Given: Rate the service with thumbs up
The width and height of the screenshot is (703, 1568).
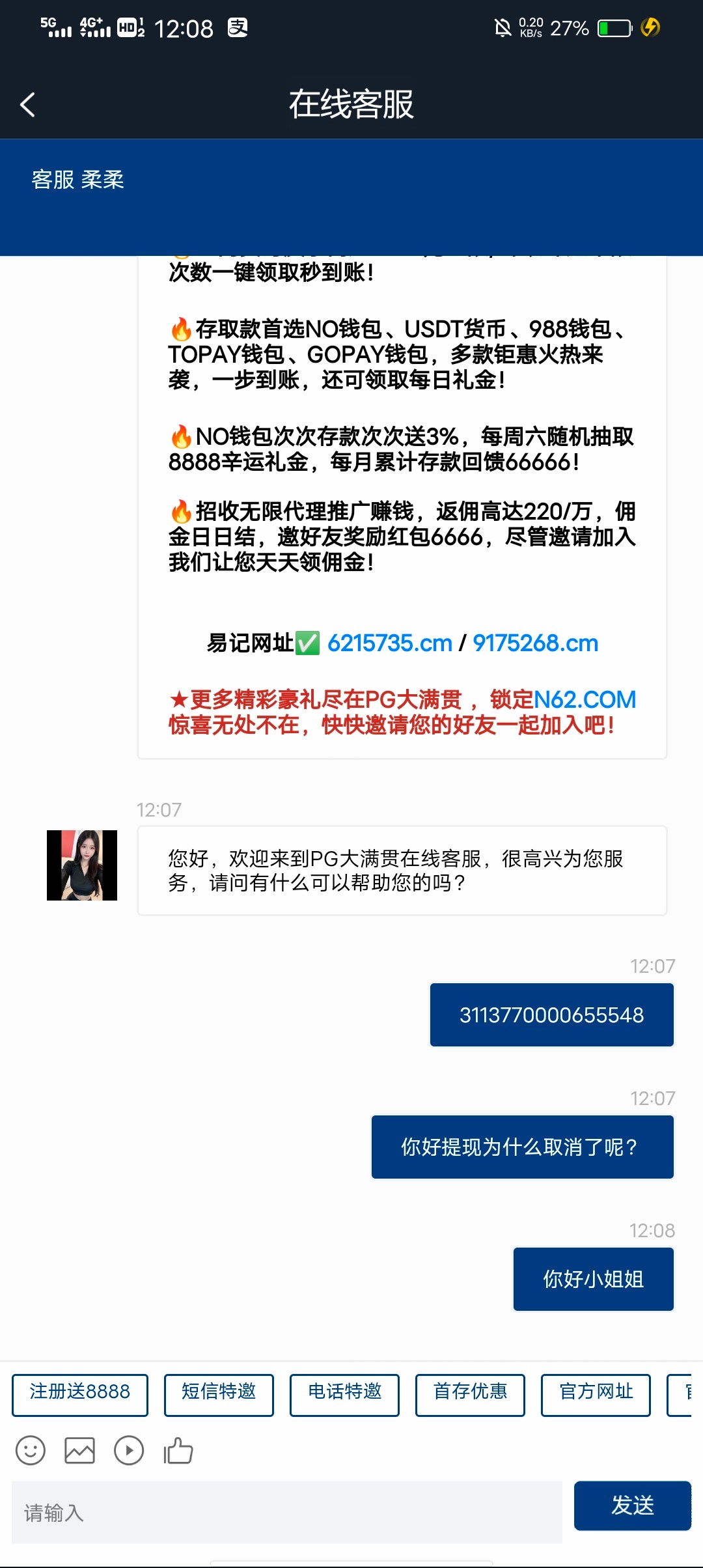Looking at the screenshot, I should click(x=178, y=1450).
